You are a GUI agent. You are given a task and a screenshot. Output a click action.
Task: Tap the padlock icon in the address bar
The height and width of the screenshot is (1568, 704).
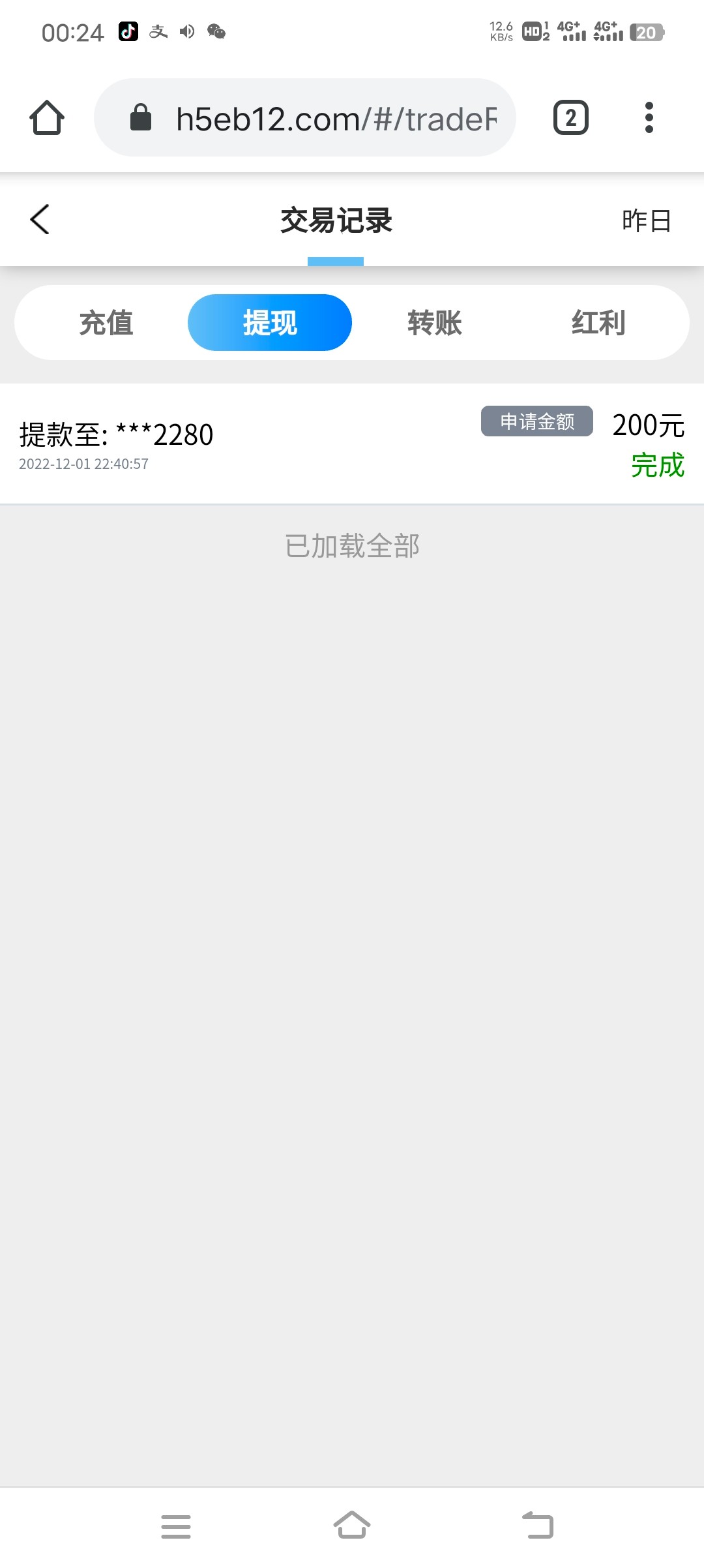pos(140,117)
